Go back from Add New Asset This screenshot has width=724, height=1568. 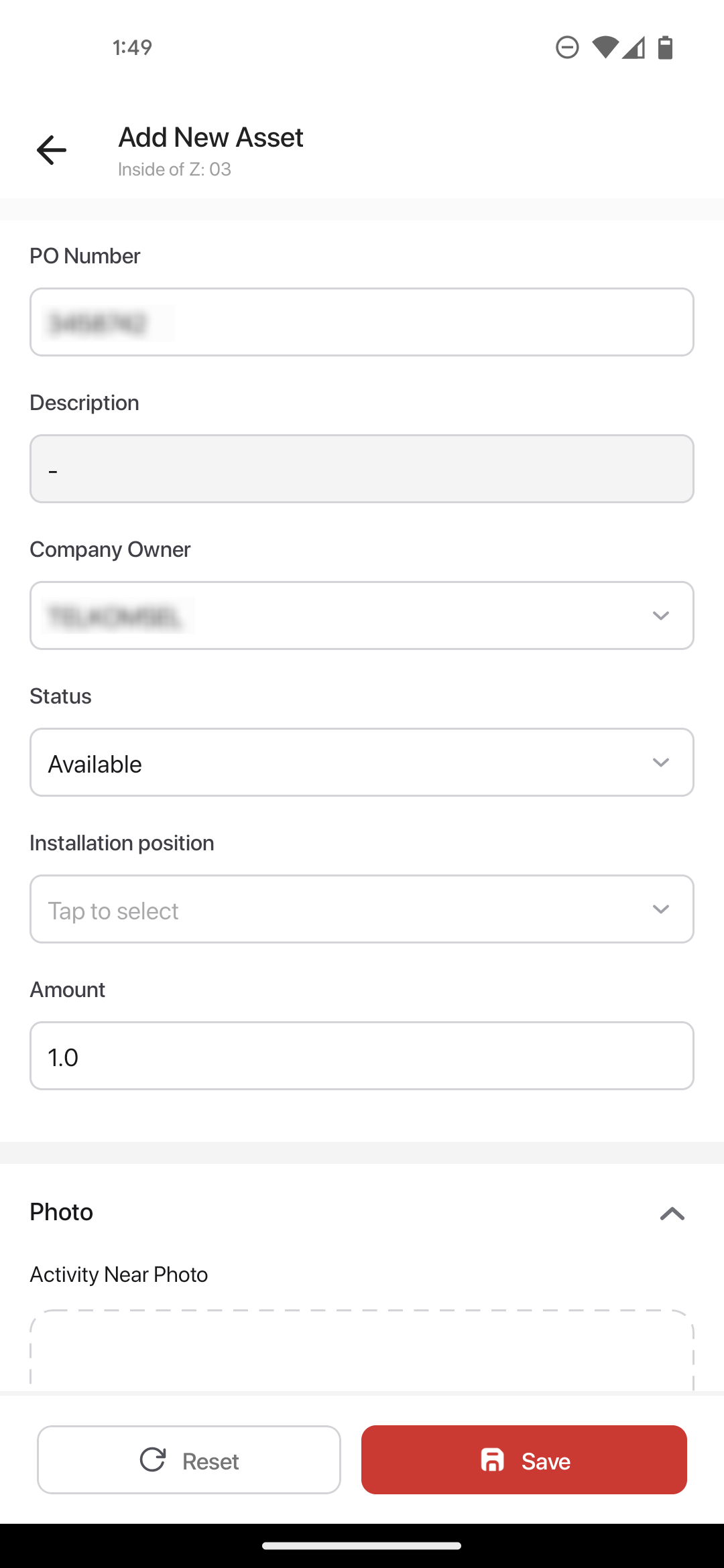52,149
